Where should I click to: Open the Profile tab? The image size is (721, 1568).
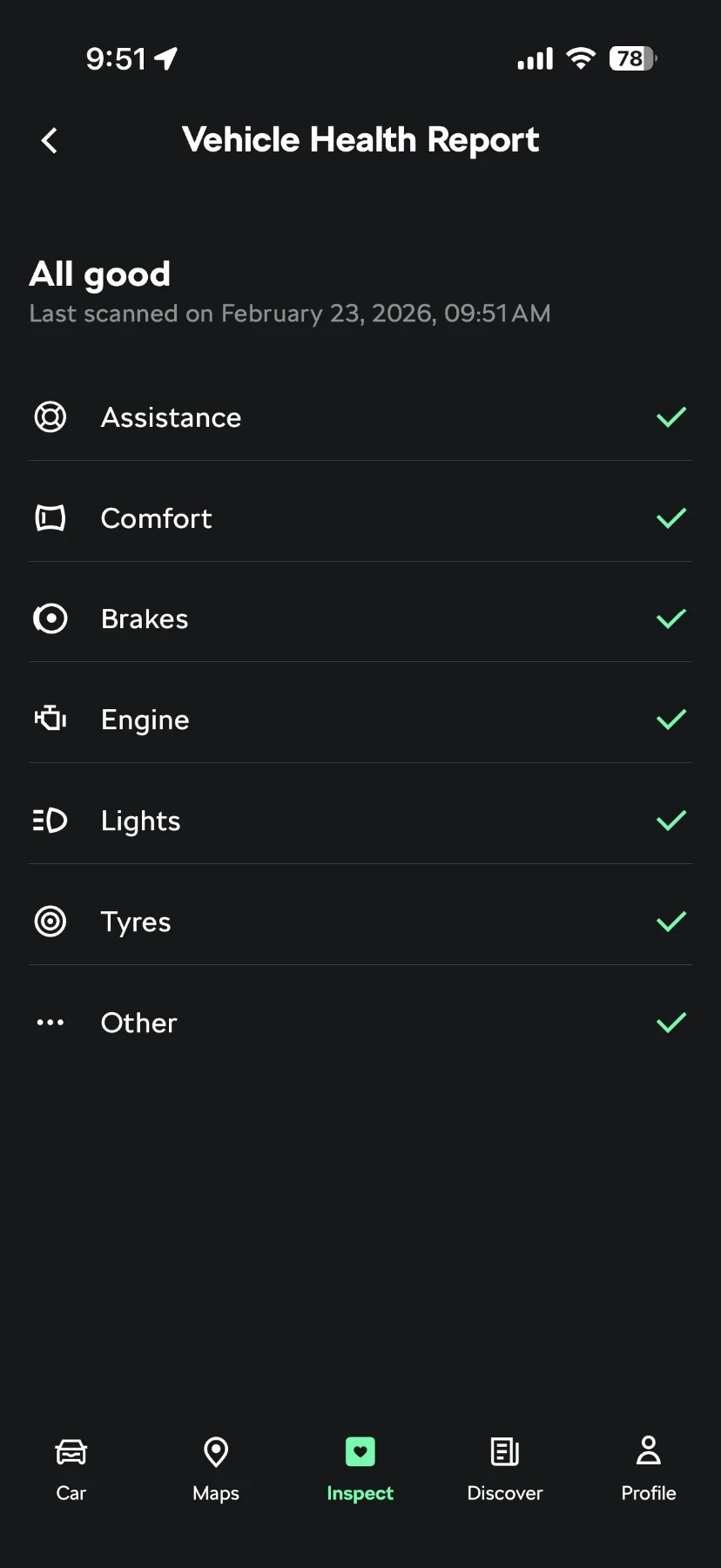(x=649, y=1469)
